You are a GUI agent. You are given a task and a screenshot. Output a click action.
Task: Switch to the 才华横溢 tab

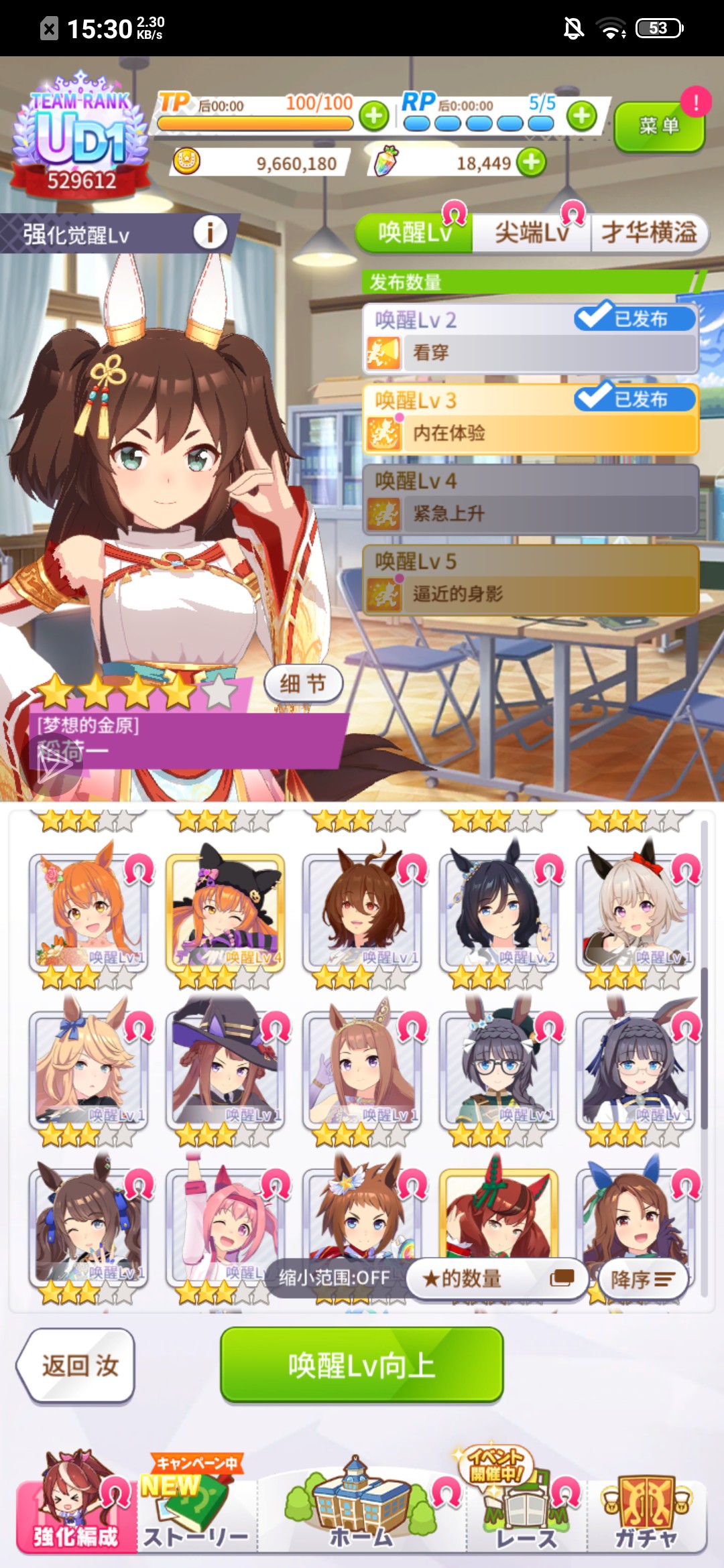648,233
